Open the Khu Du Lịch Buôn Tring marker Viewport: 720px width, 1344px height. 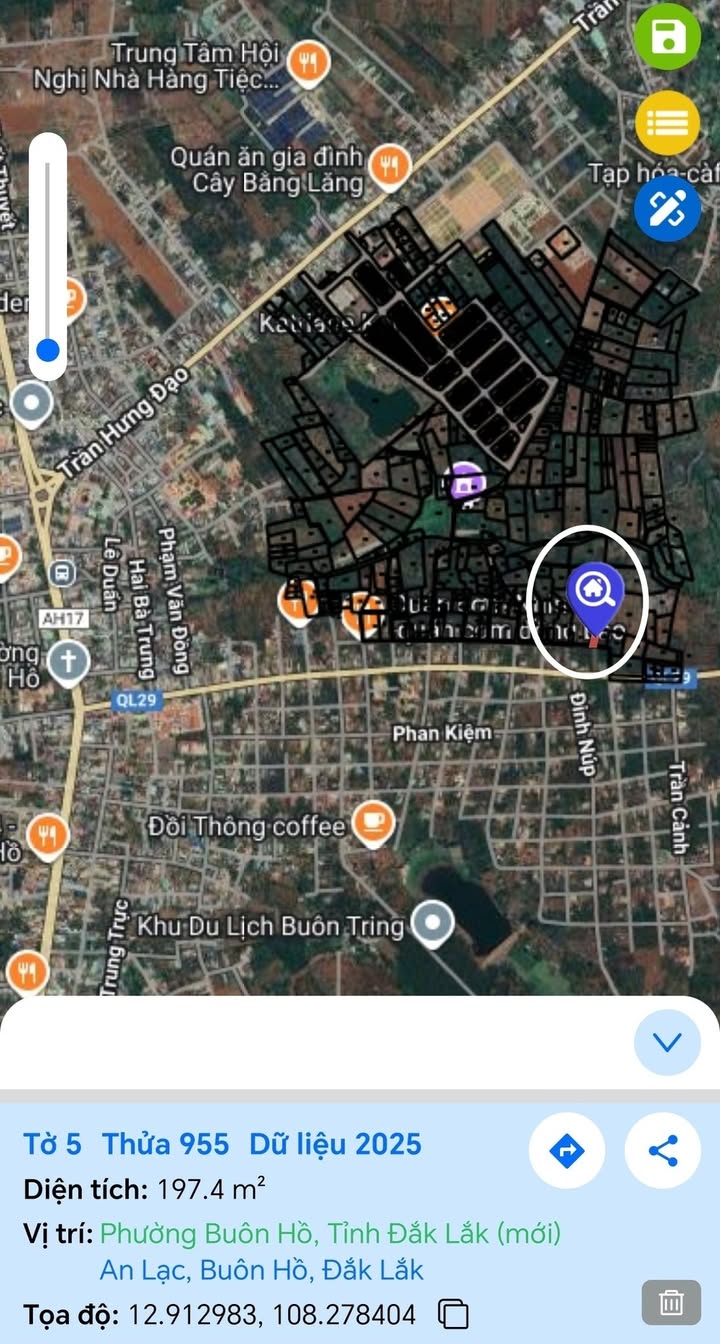(x=433, y=924)
